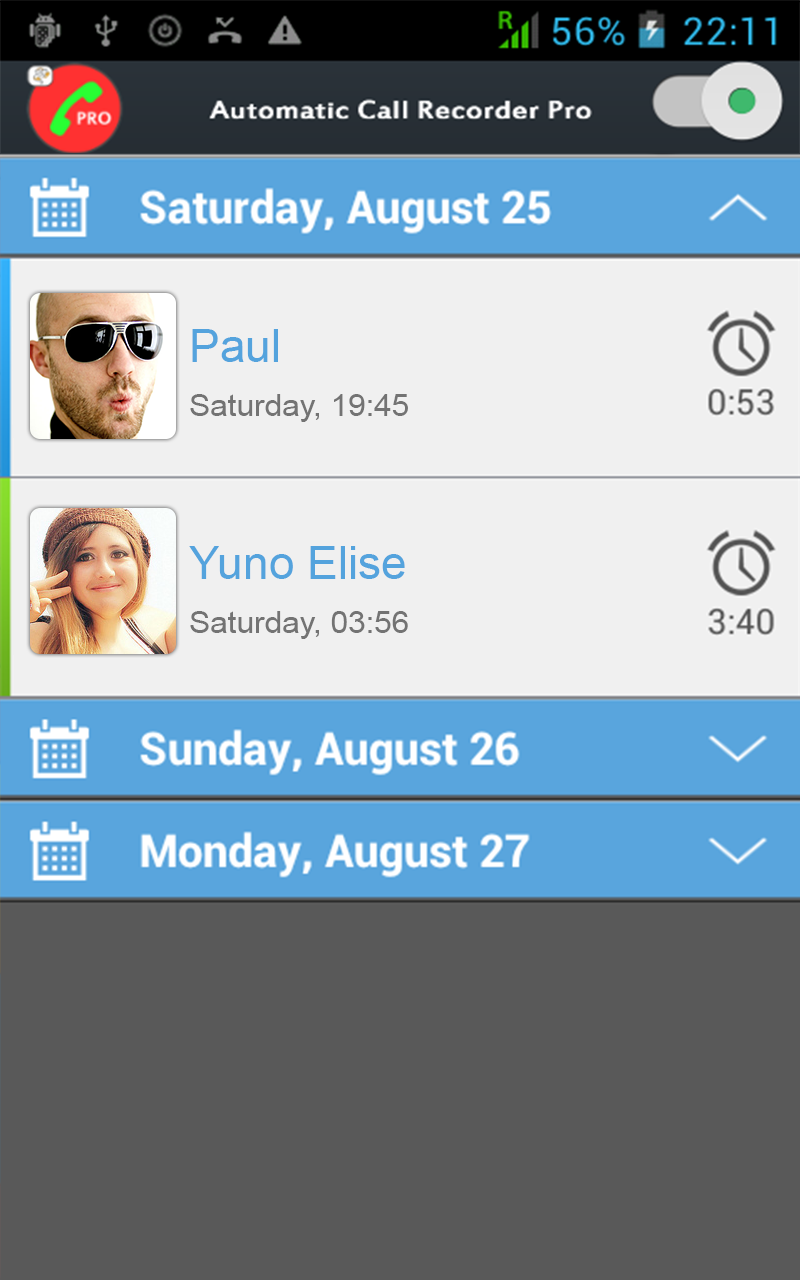Screen dimensions: 800x1280
Task: Click the clock icon next to Paul's recording
Action: [x=740, y=345]
